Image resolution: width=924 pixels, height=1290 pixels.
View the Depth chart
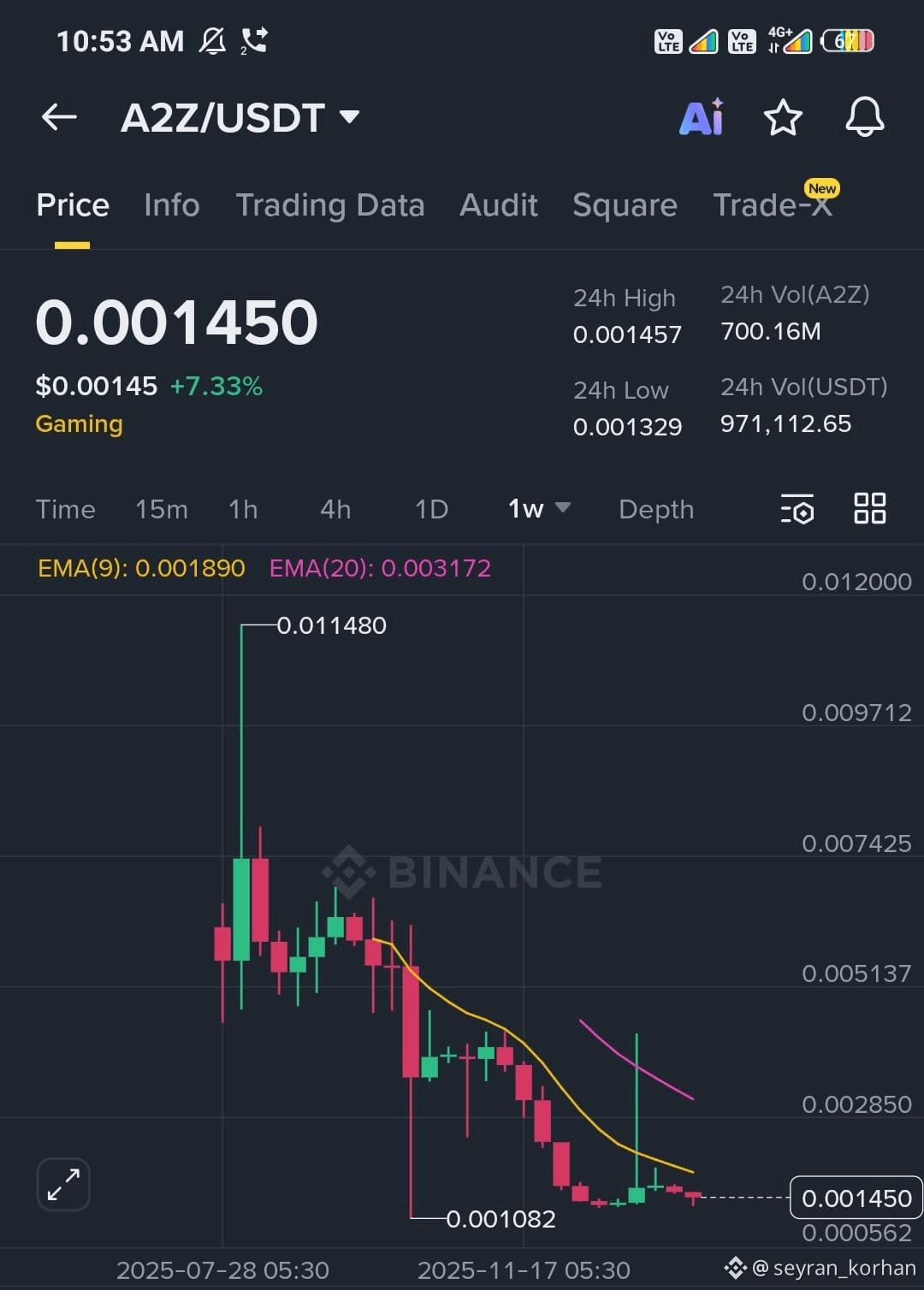coord(655,508)
